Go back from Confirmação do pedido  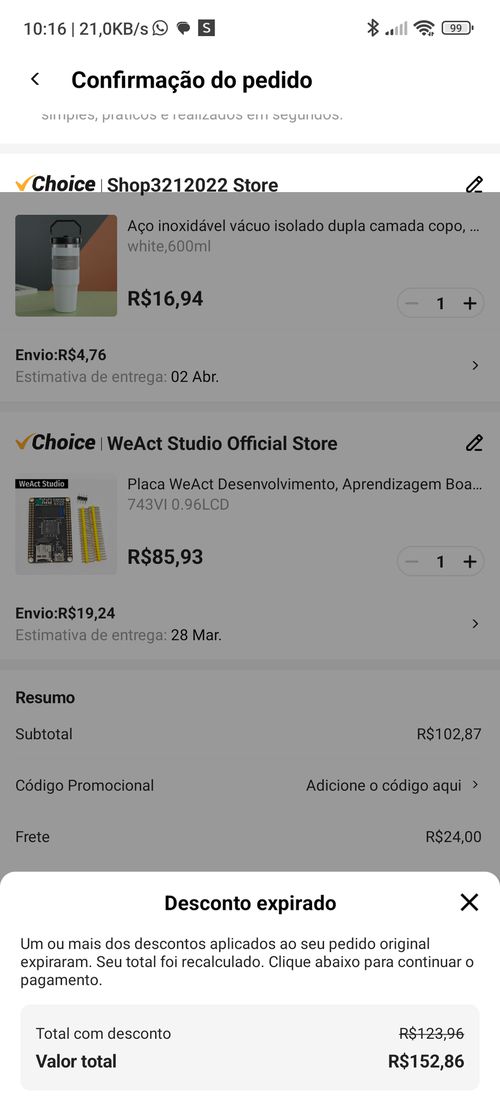point(35,79)
